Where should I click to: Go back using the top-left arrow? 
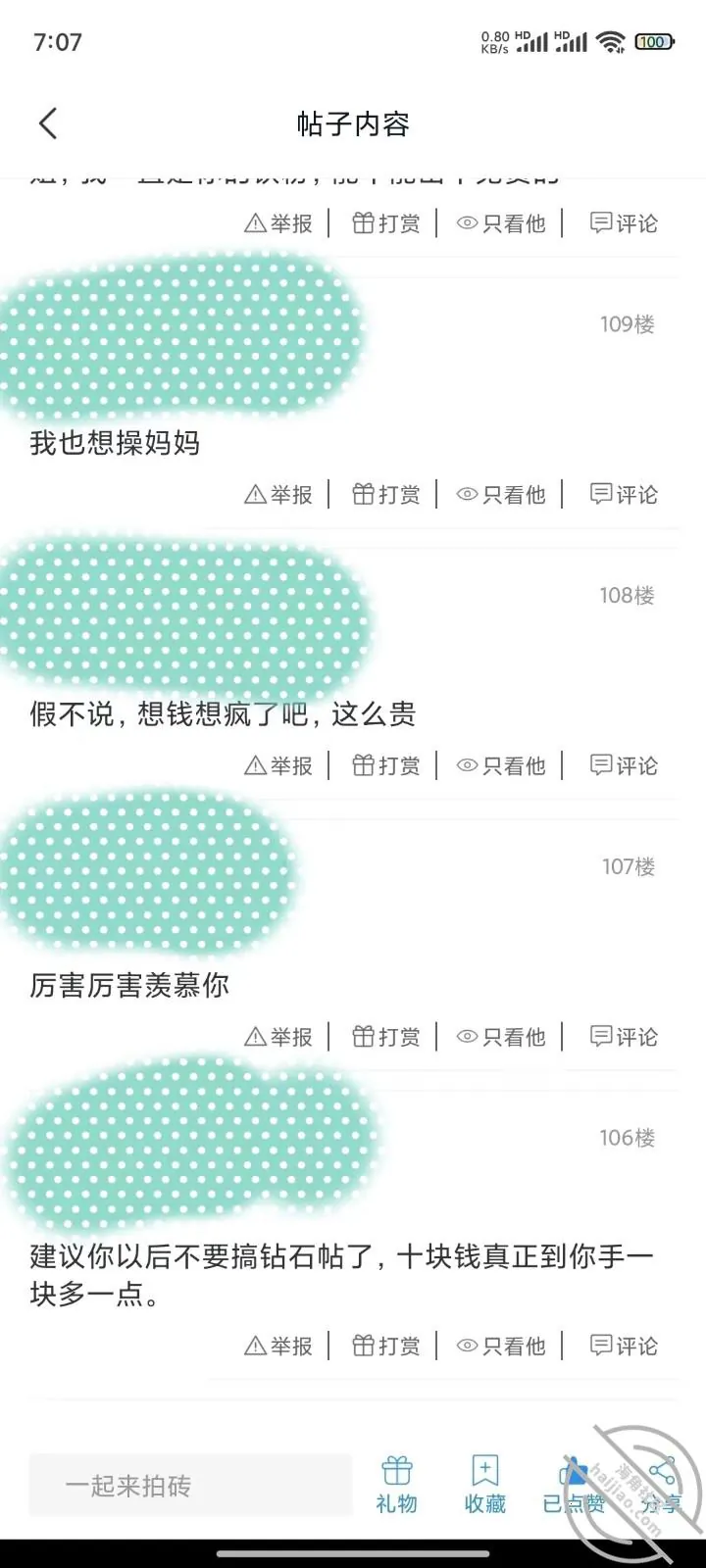click(x=48, y=123)
